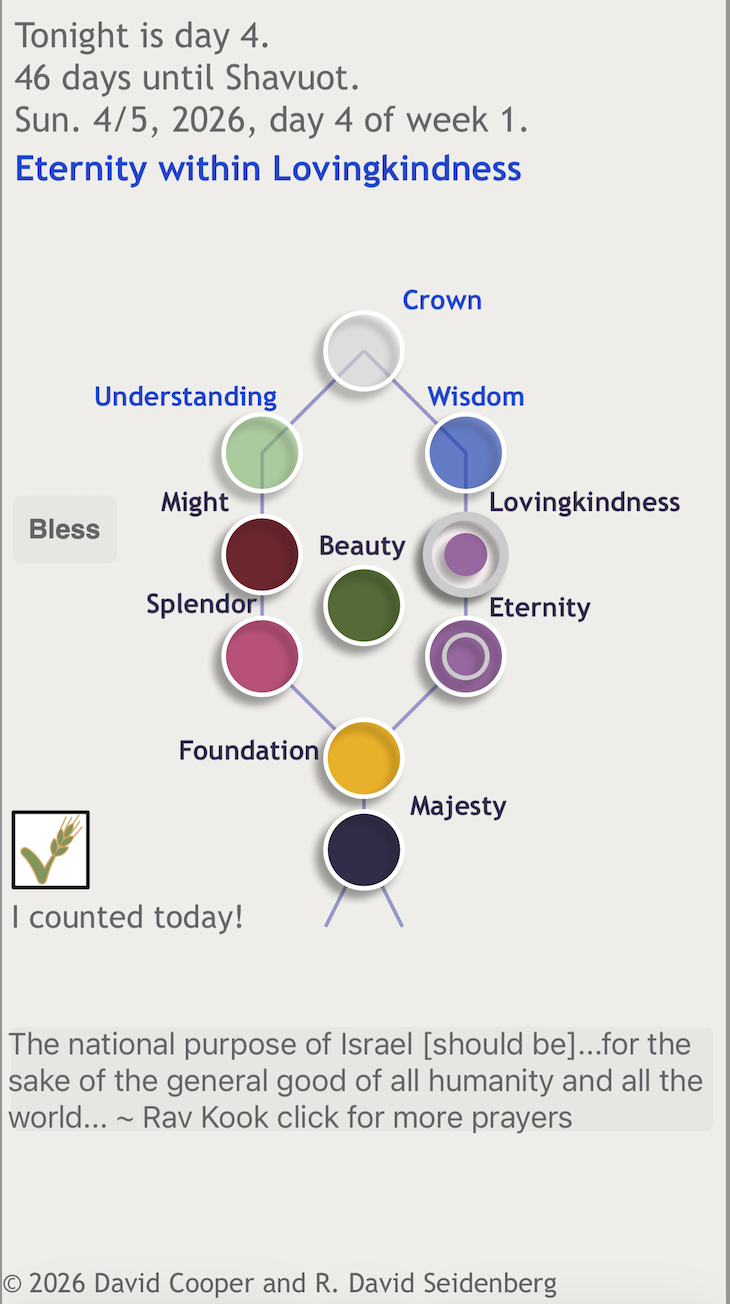Open the Eternity within Lovingkindness link
Screen dimensions: 730x1304
click(x=268, y=168)
